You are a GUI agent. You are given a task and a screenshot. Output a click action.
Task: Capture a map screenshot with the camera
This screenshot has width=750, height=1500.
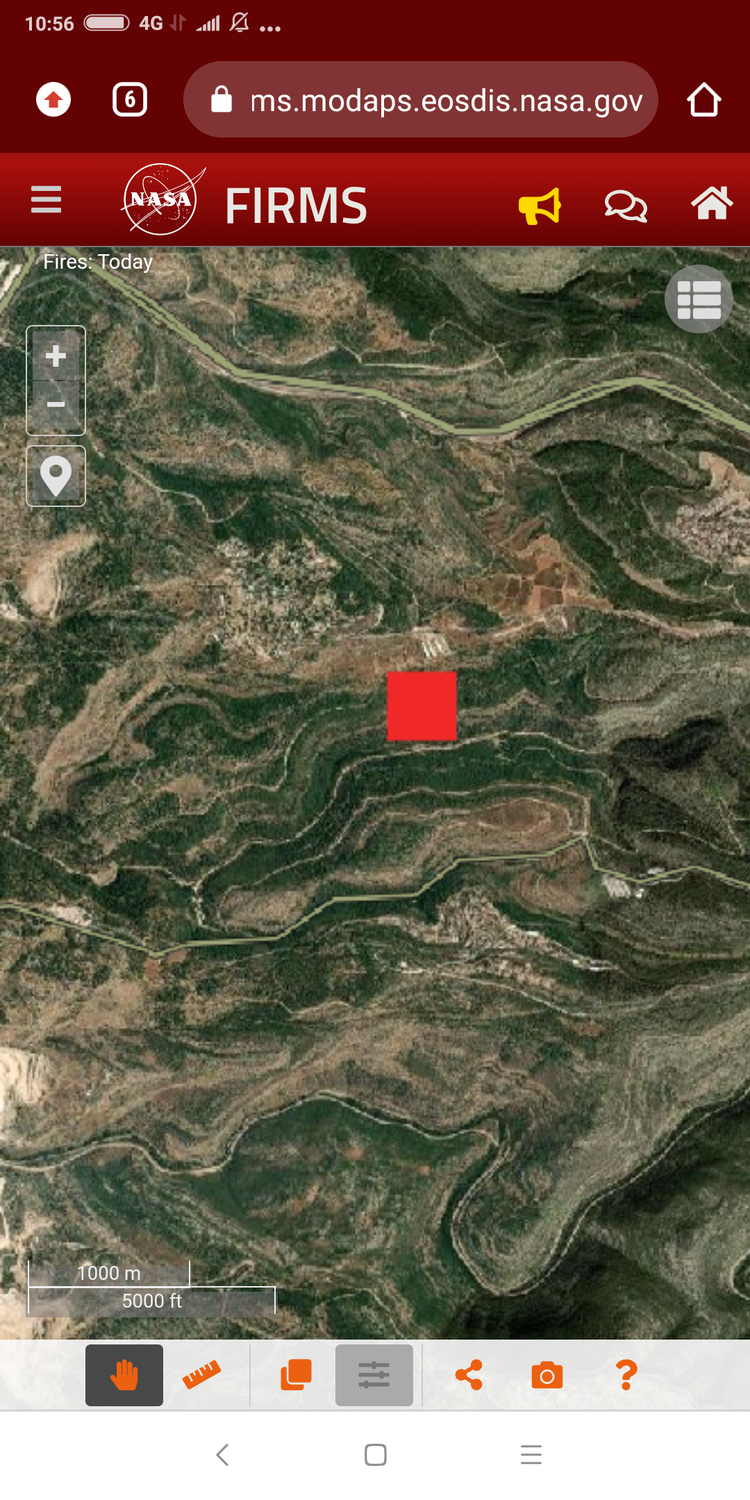(547, 1376)
